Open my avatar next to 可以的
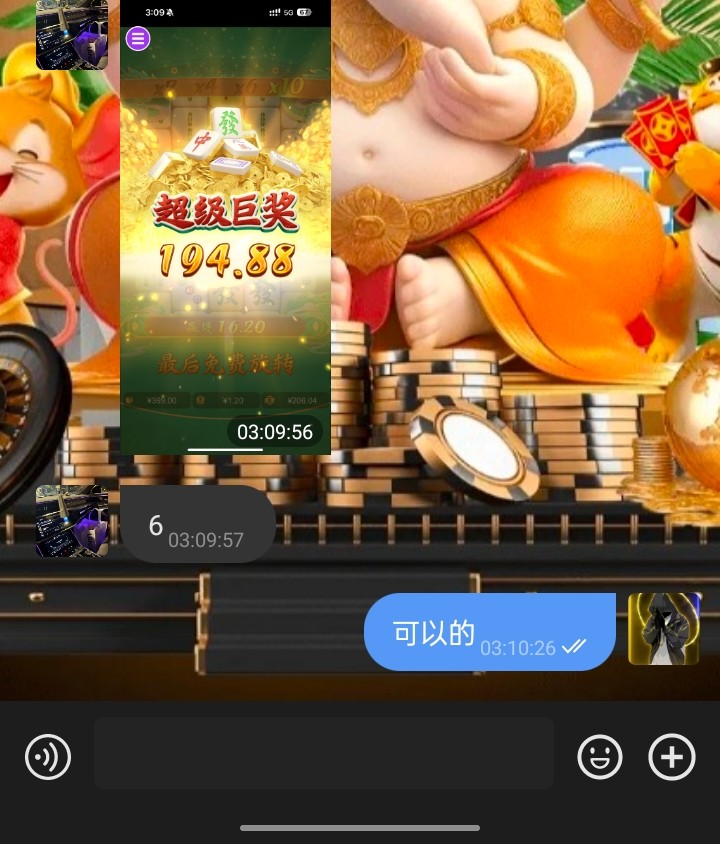 (x=663, y=629)
